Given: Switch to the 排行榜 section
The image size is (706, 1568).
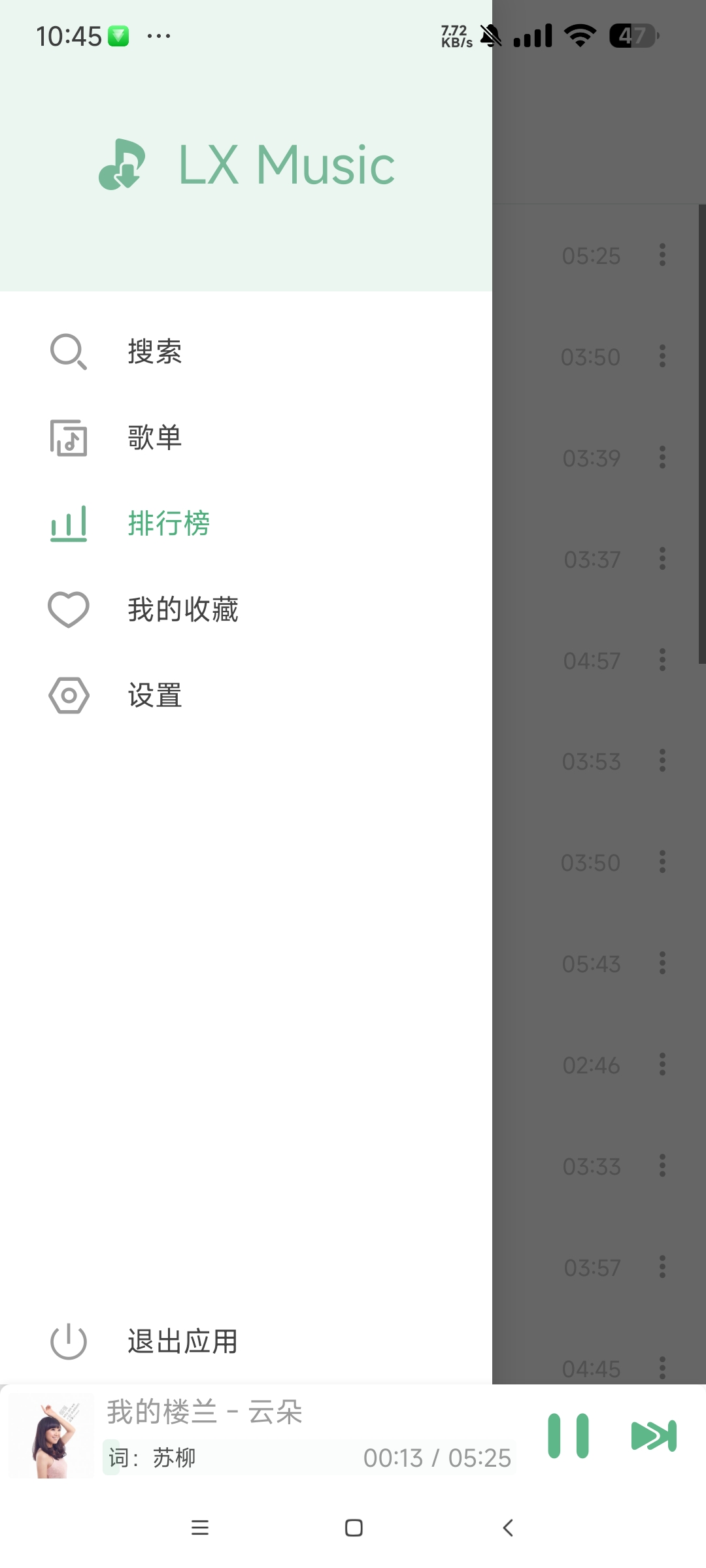Looking at the screenshot, I should (x=169, y=523).
